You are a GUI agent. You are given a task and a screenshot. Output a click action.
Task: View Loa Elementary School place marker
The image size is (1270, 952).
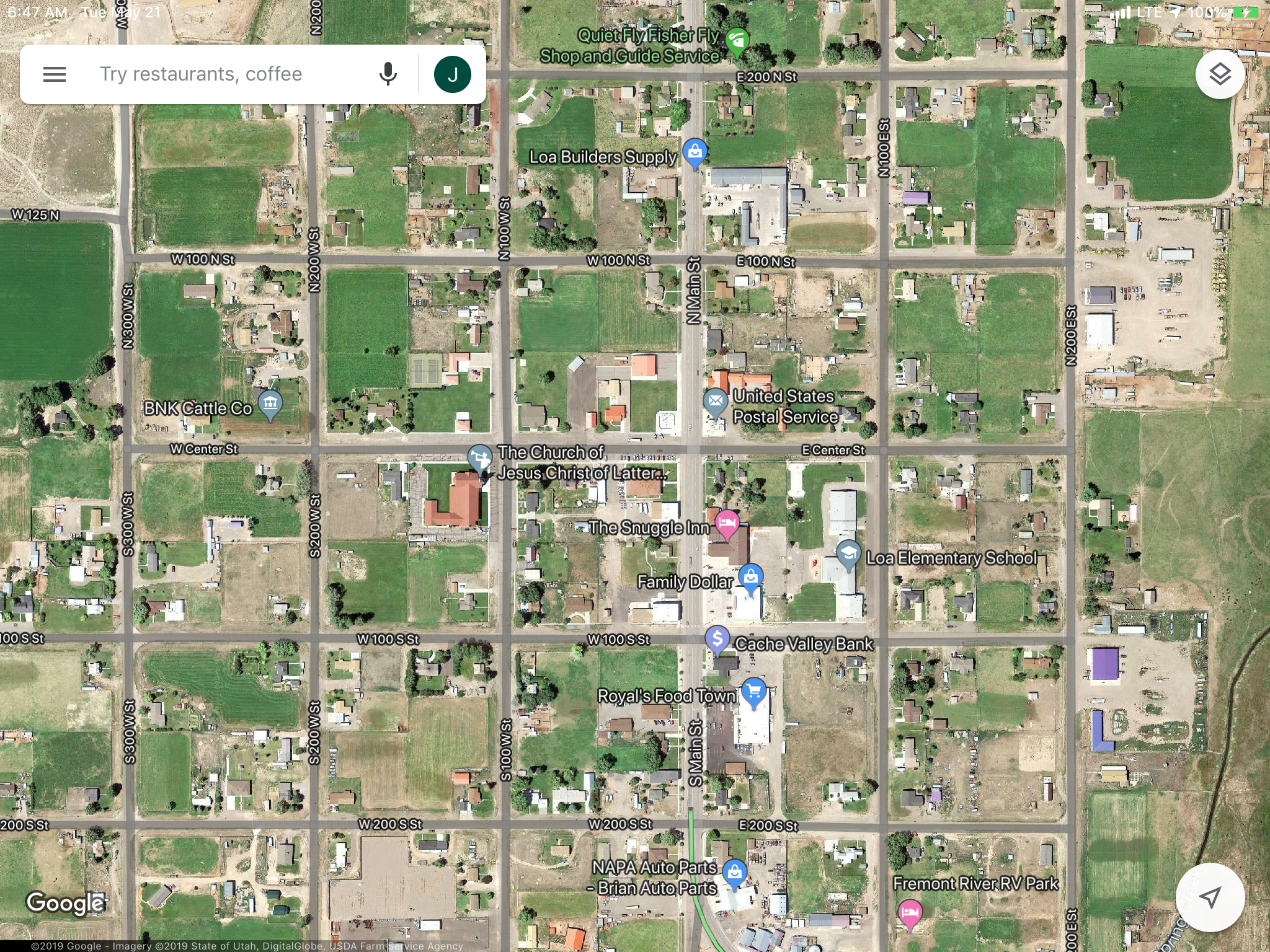pos(848,553)
